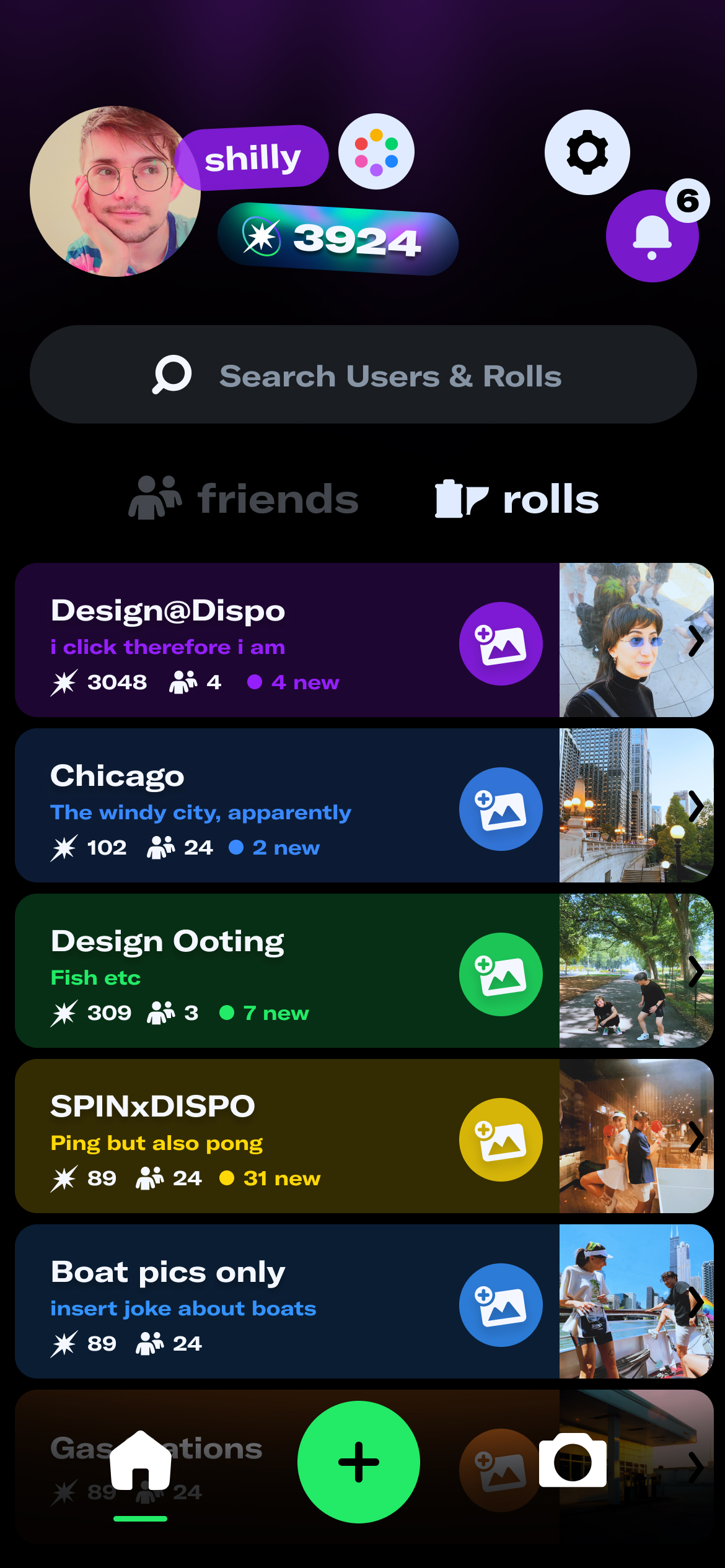The image size is (725, 1568).
Task: Open the SPINxDISPO roll
Action: (235, 1136)
